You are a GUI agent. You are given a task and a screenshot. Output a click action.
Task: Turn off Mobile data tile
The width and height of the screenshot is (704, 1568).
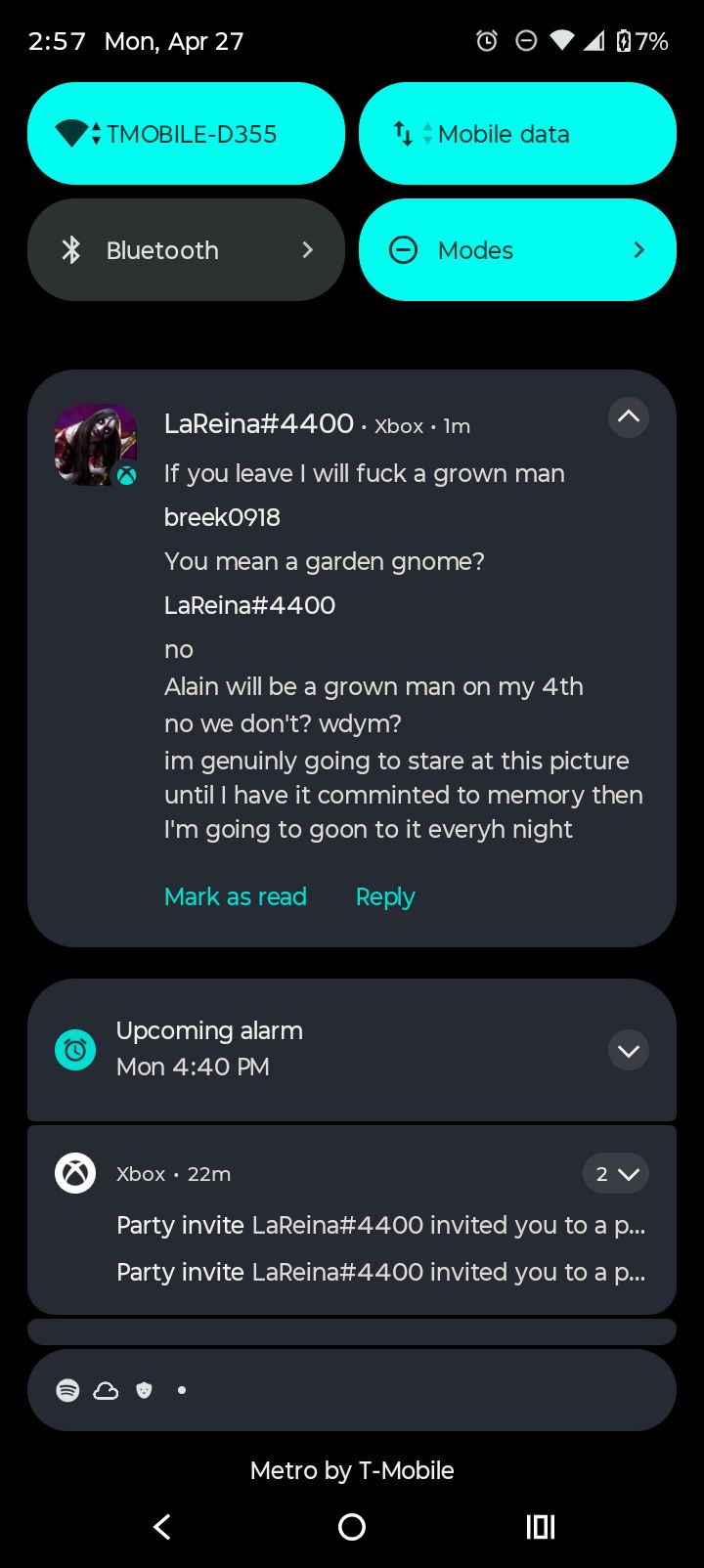tap(517, 134)
